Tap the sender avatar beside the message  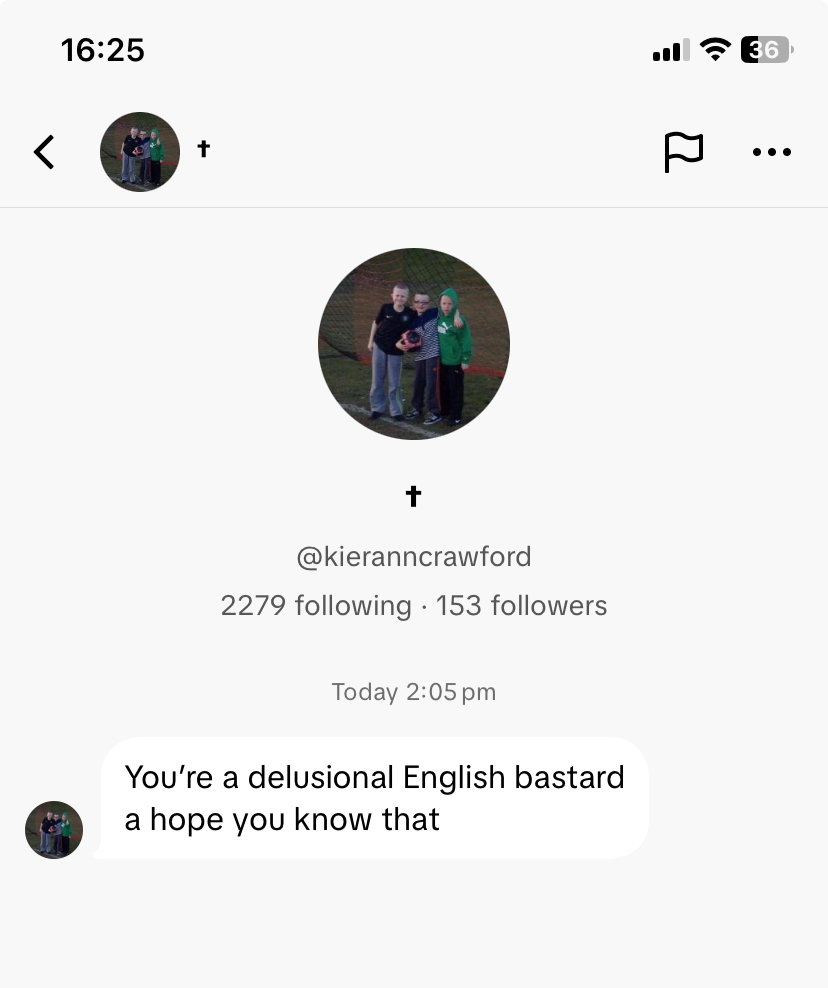point(54,830)
